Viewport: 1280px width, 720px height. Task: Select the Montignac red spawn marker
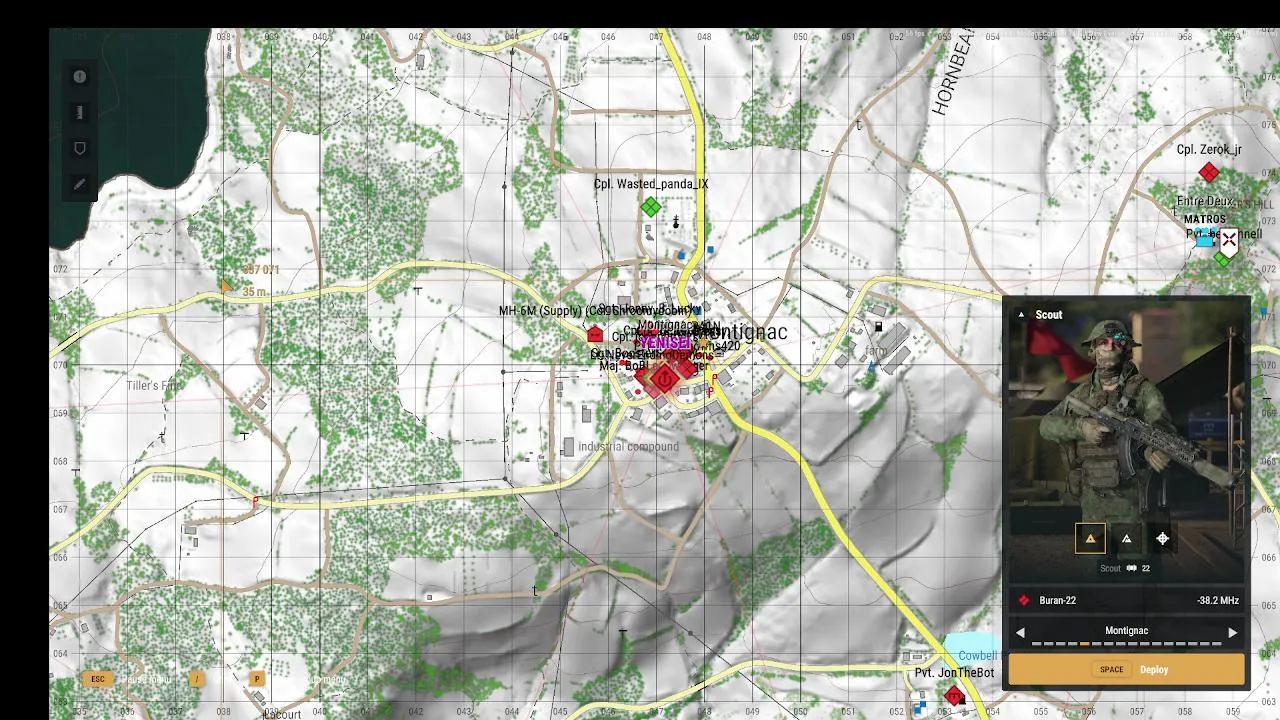click(x=664, y=380)
